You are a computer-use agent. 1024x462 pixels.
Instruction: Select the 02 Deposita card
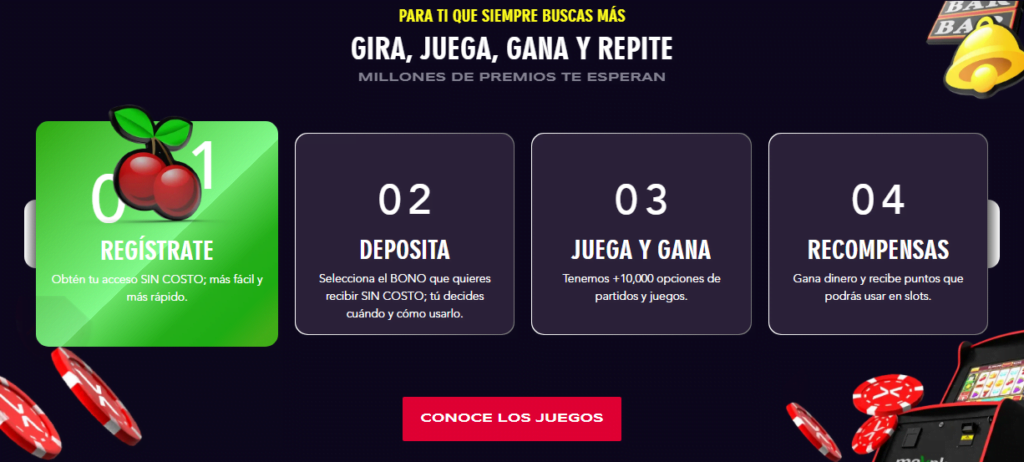pyautogui.click(x=404, y=233)
